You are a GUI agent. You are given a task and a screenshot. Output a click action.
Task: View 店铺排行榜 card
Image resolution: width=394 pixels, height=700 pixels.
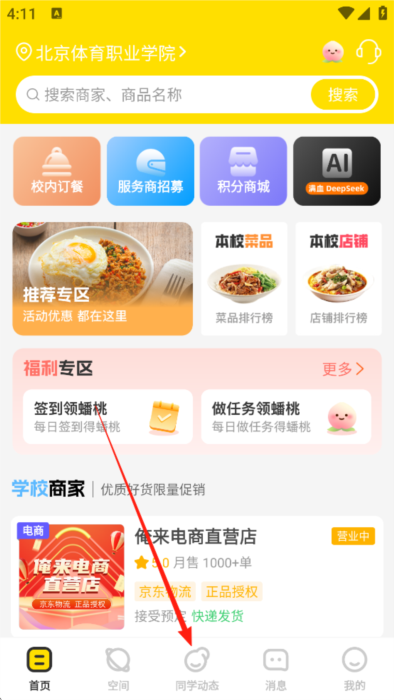339,279
